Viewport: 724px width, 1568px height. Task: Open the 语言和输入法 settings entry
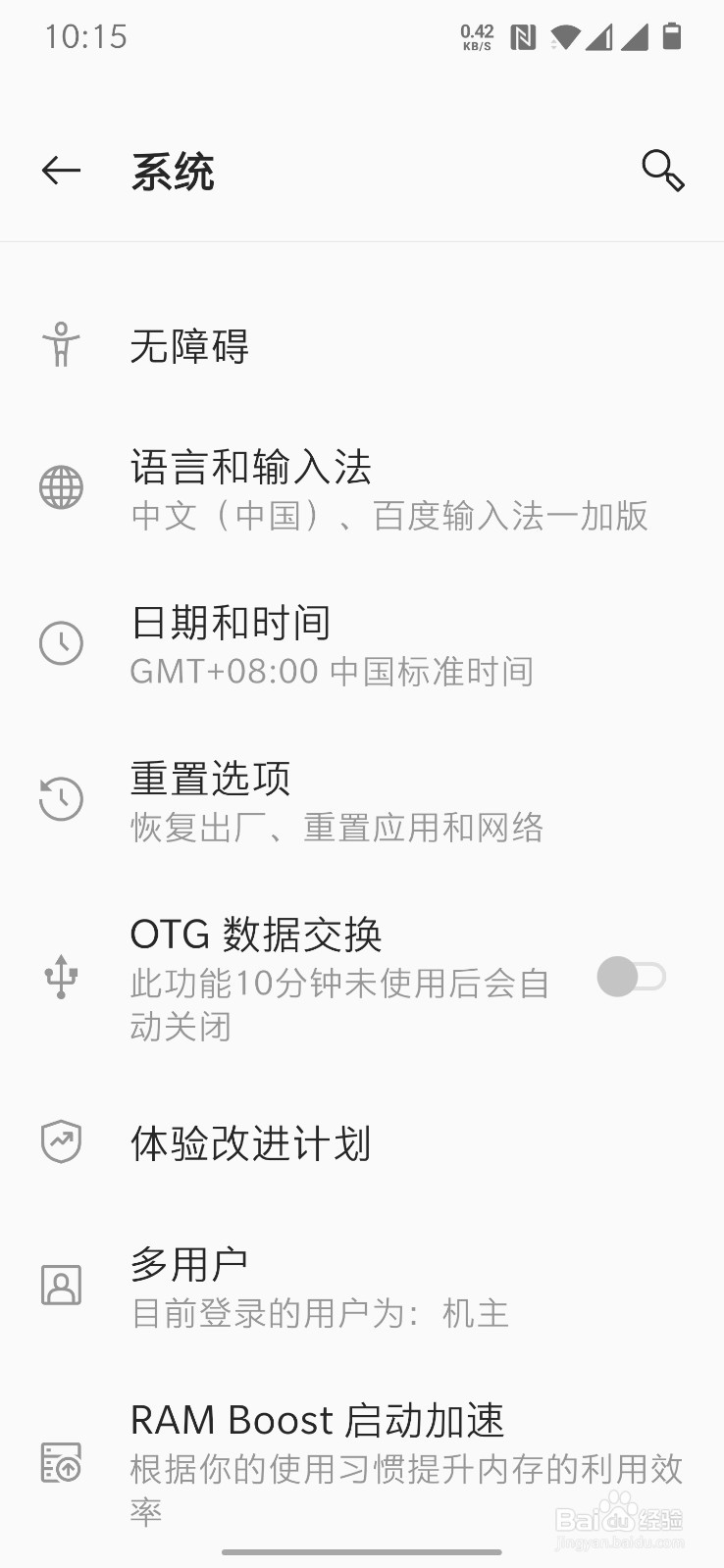(x=294, y=487)
